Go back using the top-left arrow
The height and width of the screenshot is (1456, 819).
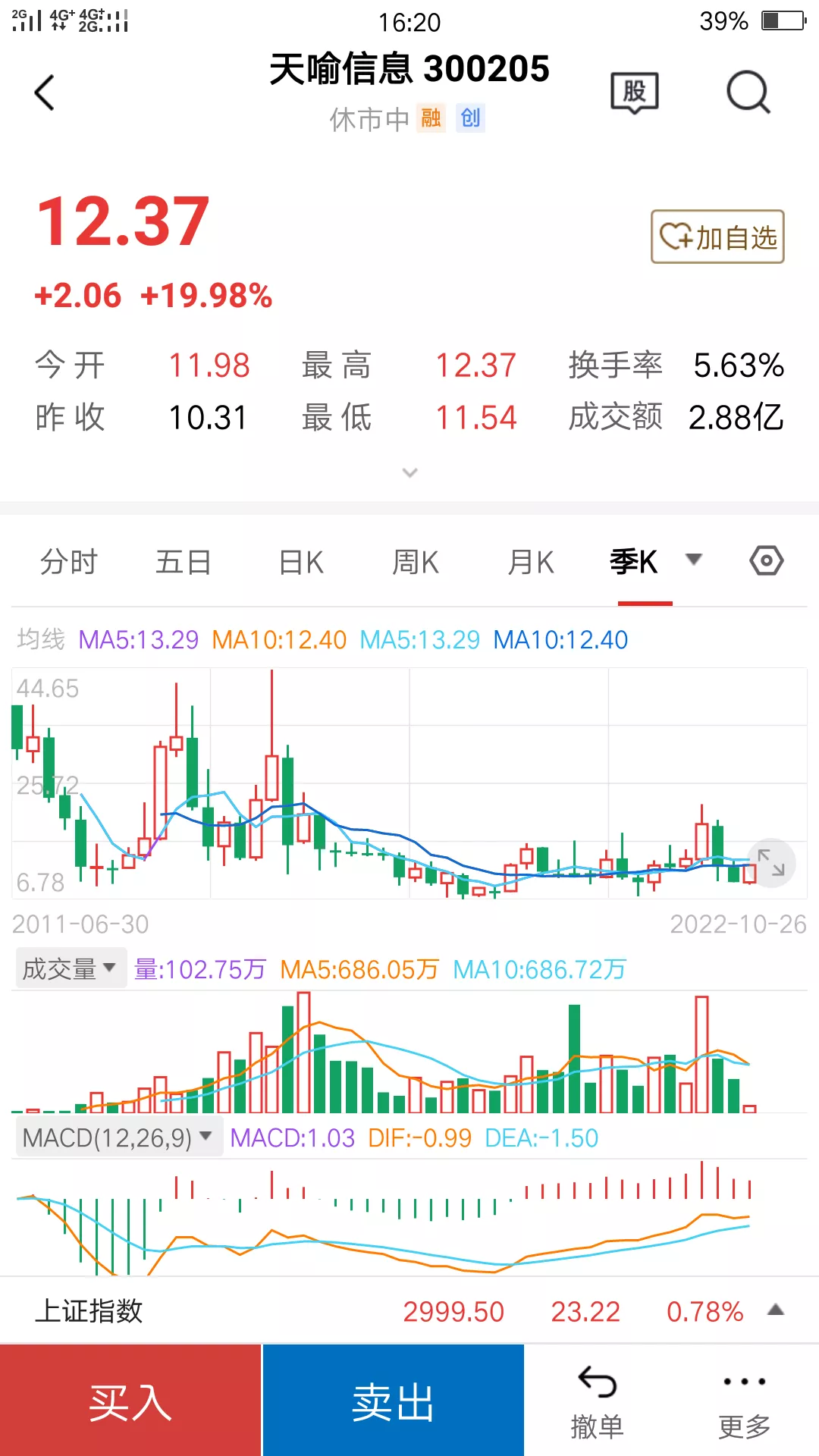coord(45,93)
